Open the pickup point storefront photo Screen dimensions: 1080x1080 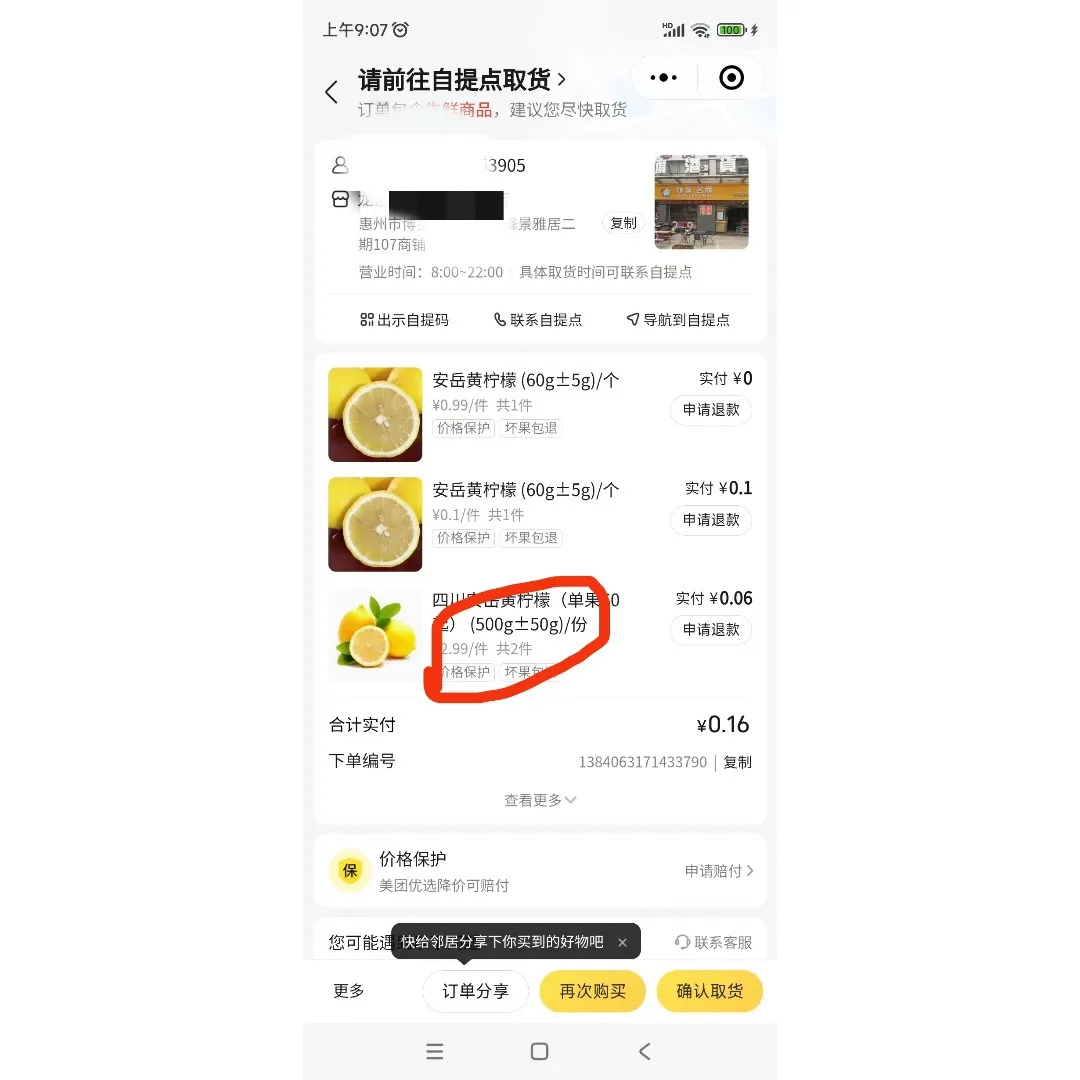tap(701, 202)
